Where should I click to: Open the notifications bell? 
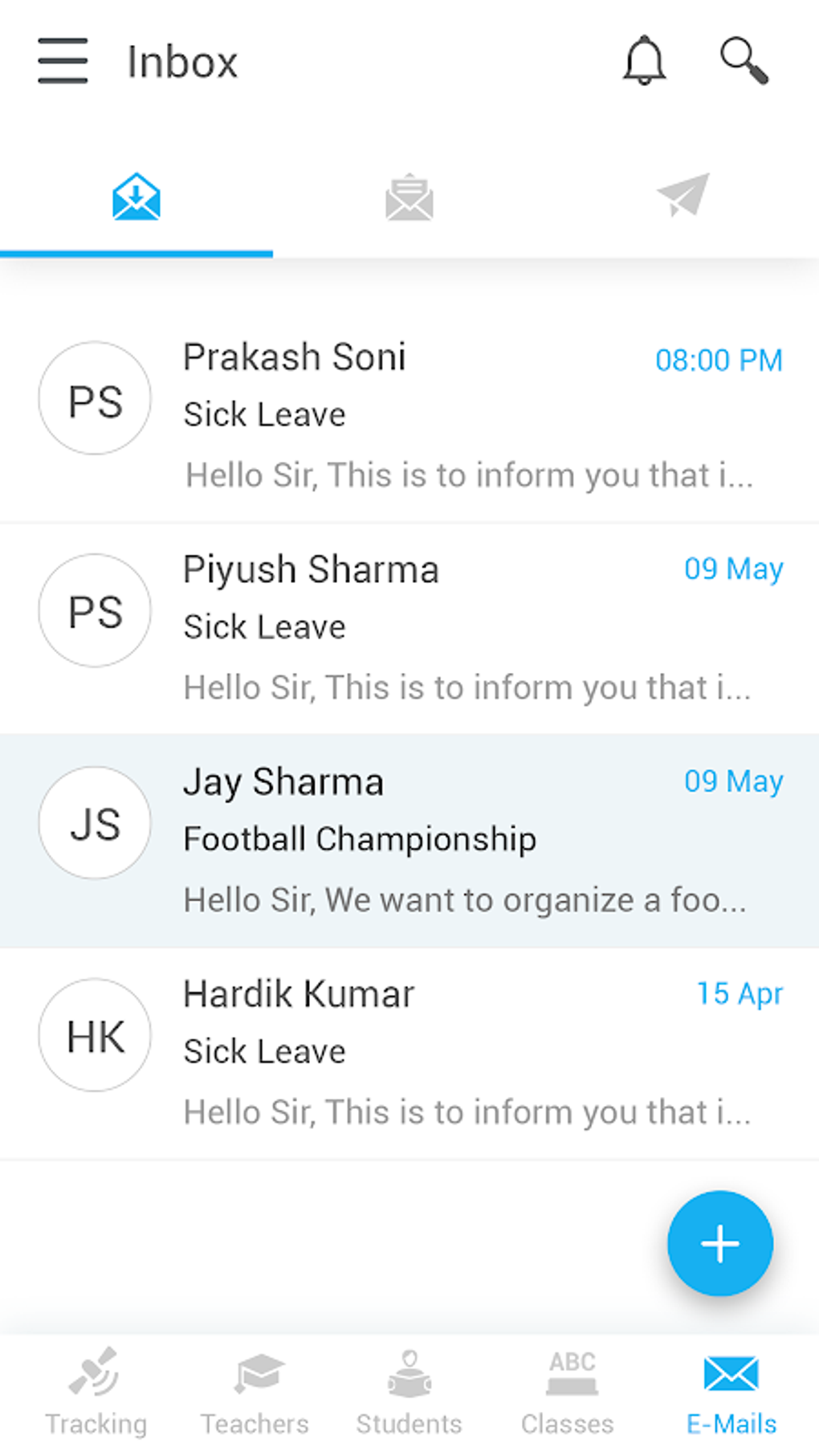tap(644, 61)
